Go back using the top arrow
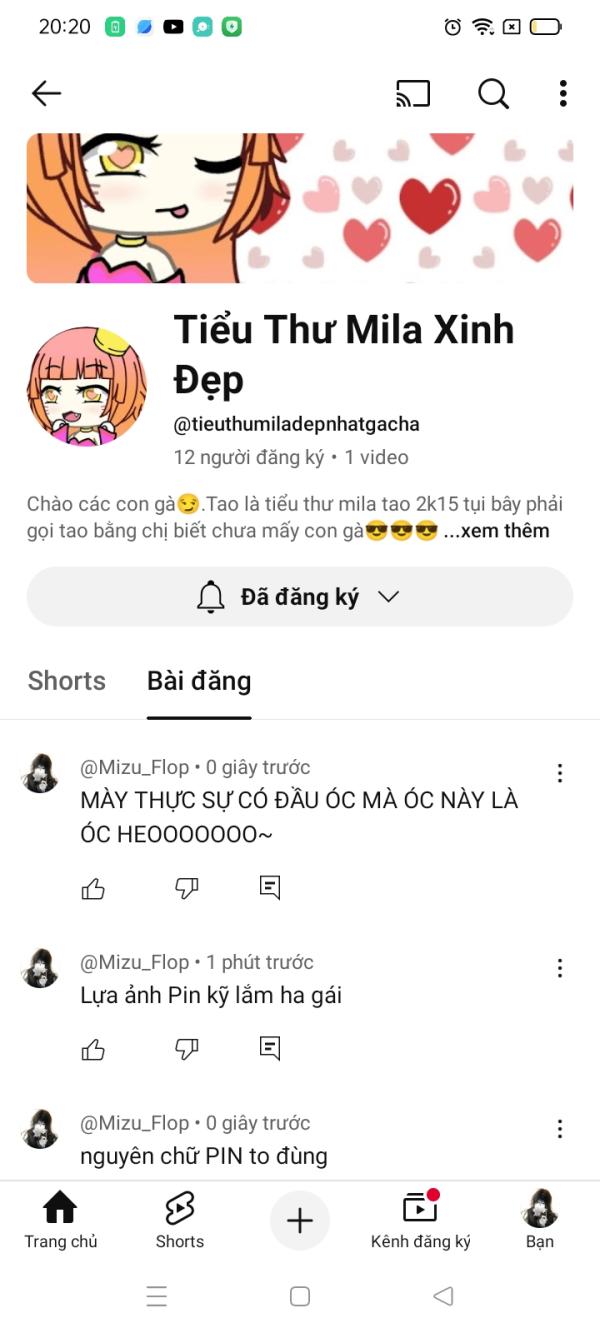This screenshot has width=600, height=1333. coord(46,93)
